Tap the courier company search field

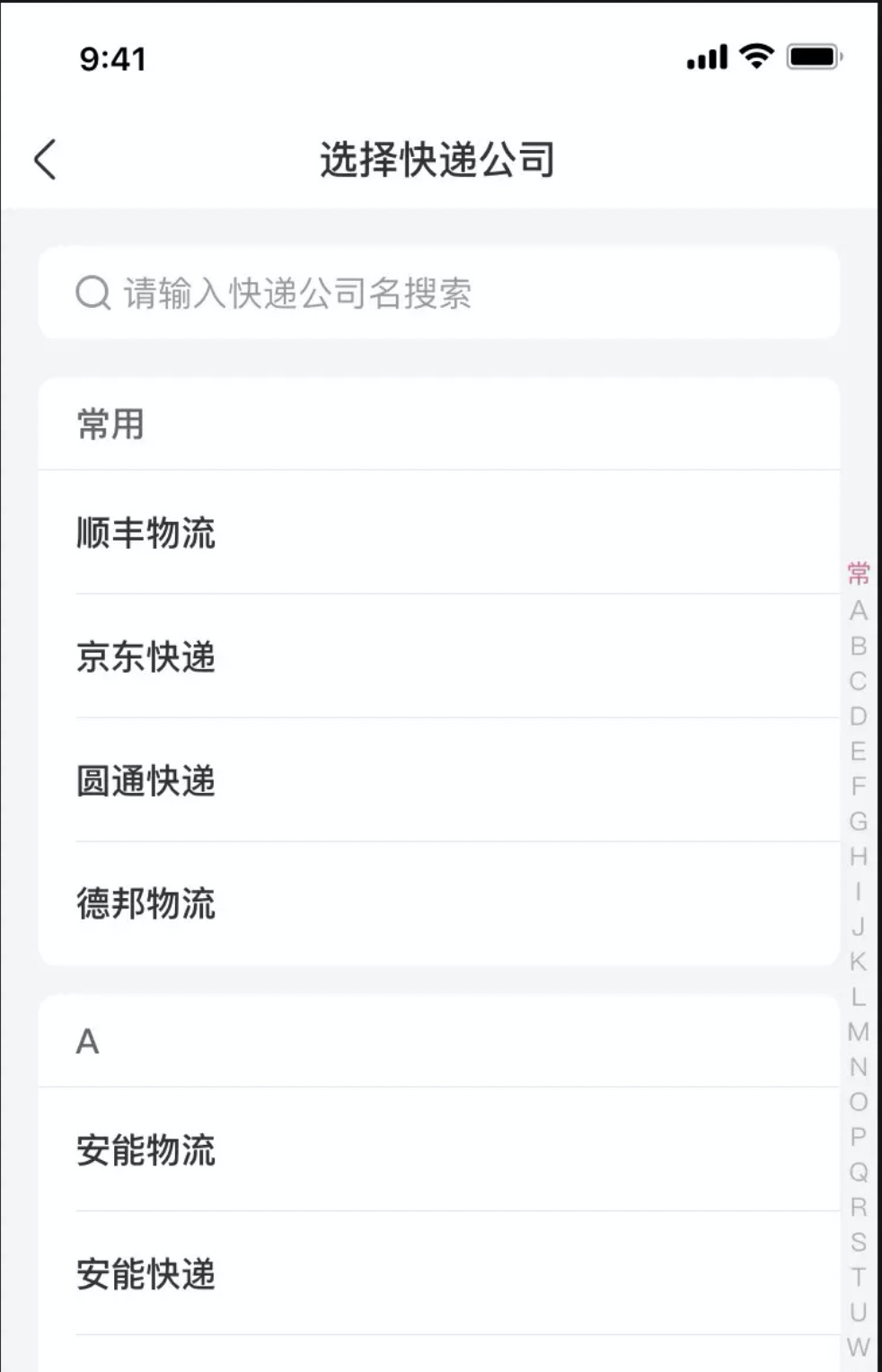pos(438,294)
